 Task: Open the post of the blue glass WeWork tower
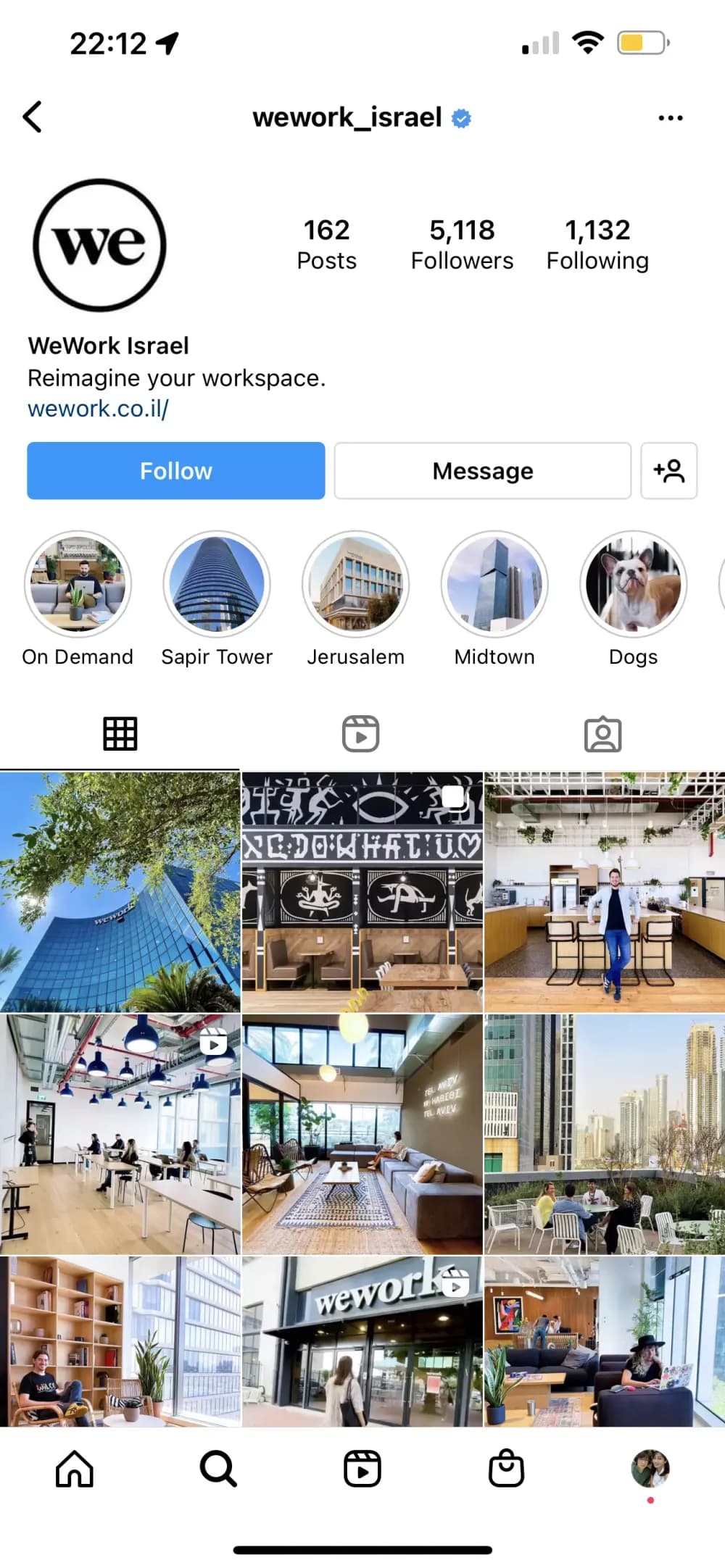(x=120, y=892)
